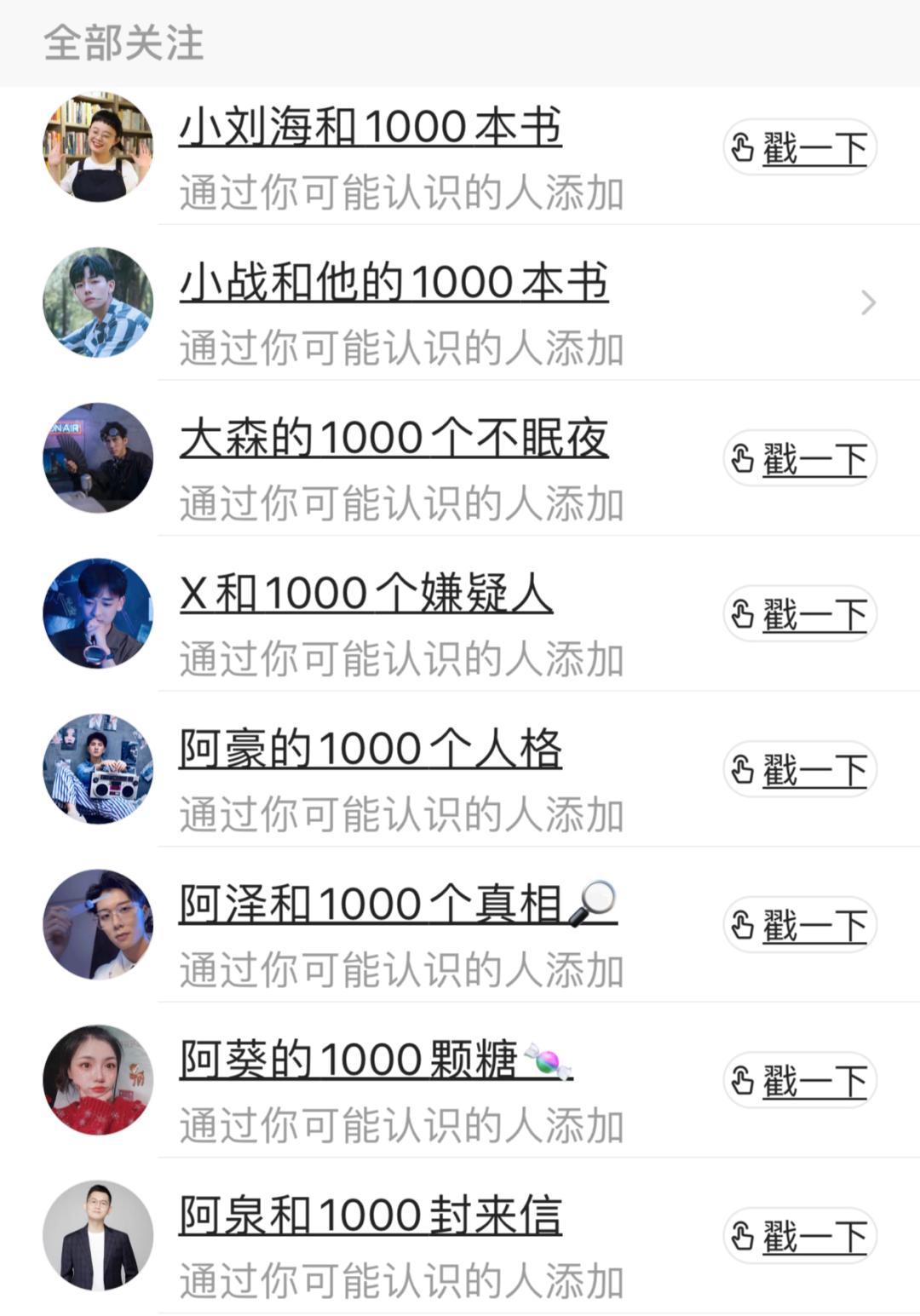Viewport: 920px width, 1316px height.
Task: Expand 小战和他的1000本书 with the right chevron
Action: [868, 301]
